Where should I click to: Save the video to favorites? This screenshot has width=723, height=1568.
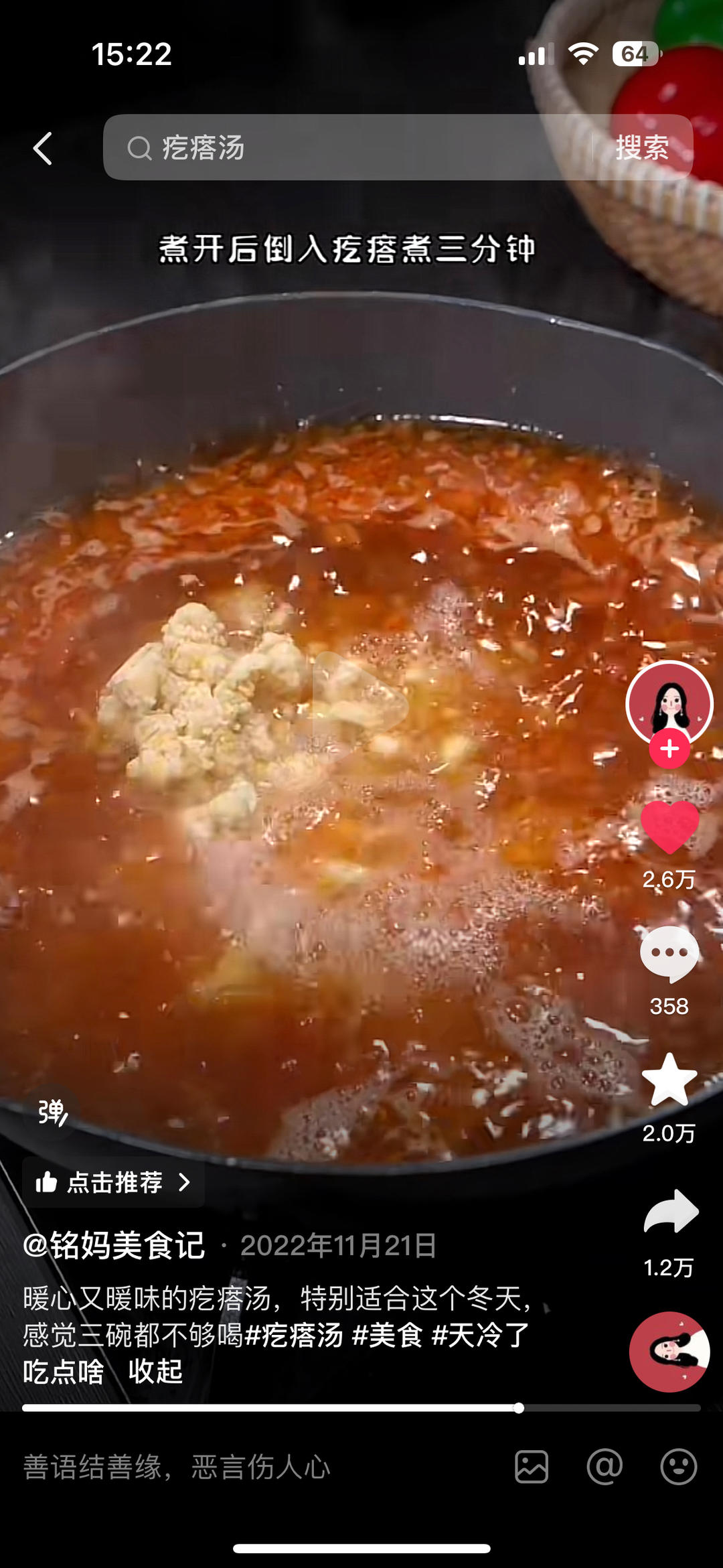click(x=669, y=1079)
